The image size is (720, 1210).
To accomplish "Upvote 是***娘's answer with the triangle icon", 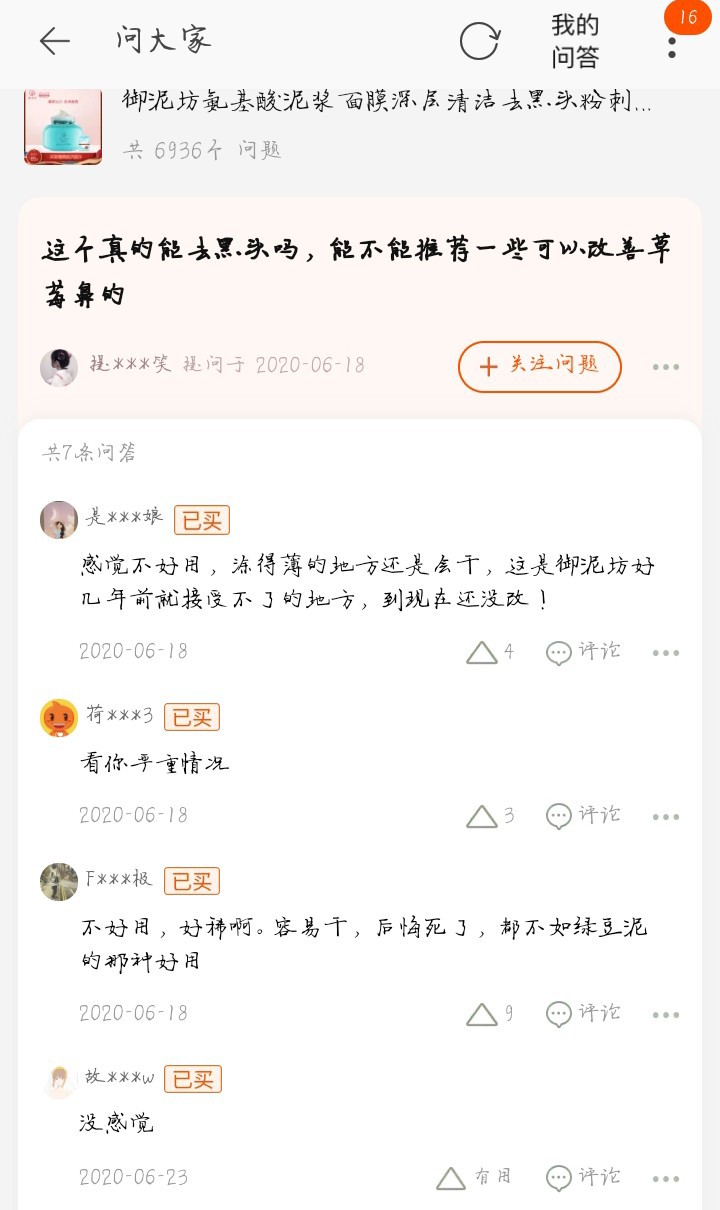I will point(483,651).
